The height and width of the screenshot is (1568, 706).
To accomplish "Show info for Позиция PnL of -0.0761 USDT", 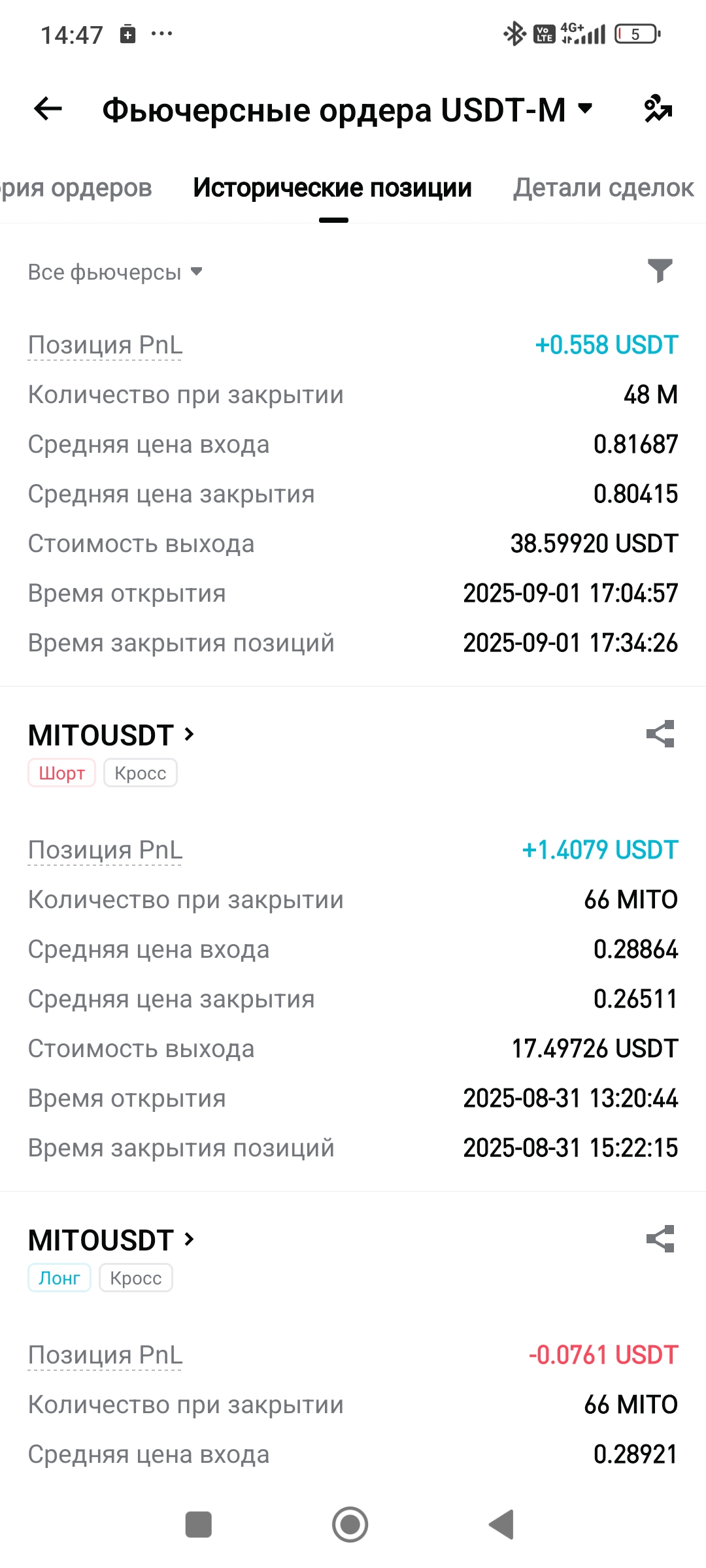I will click(105, 1355).
